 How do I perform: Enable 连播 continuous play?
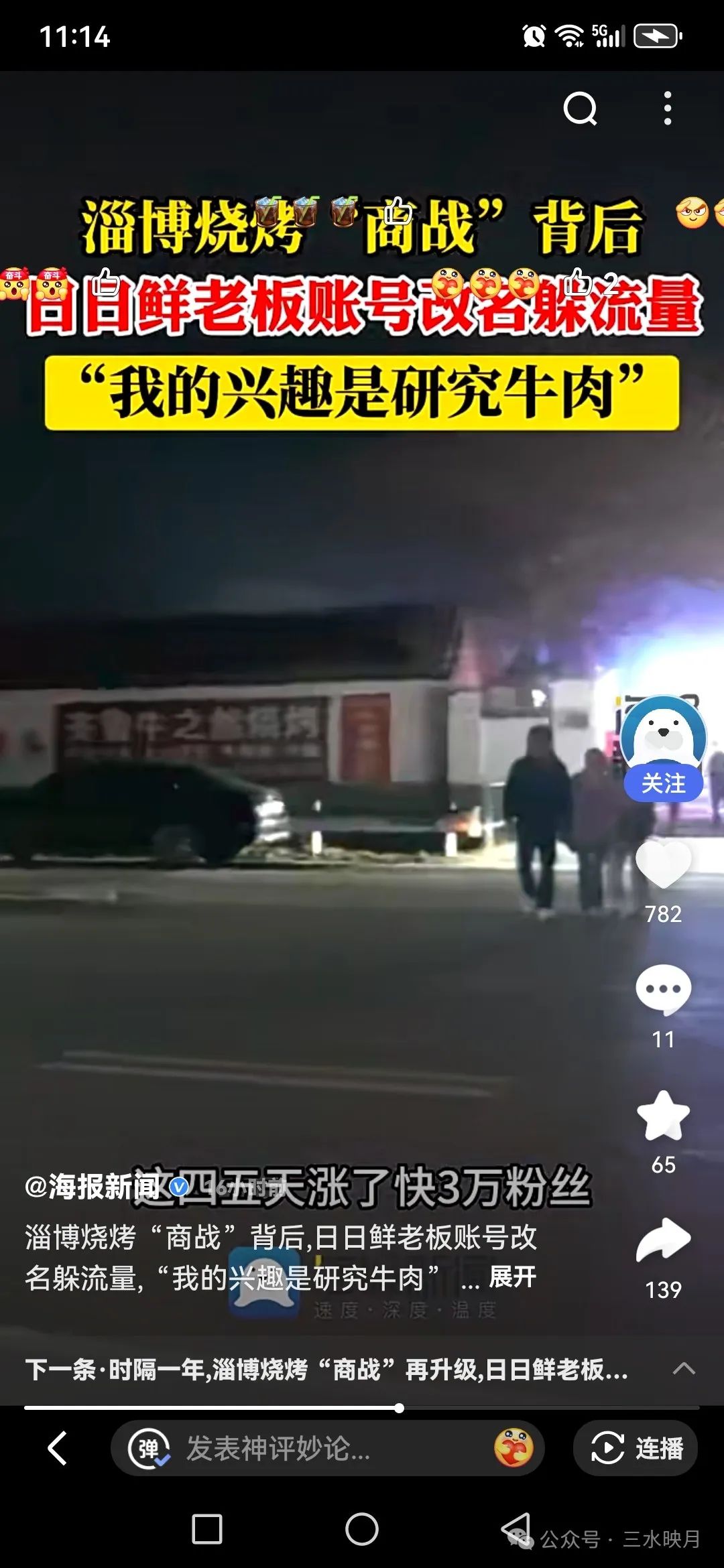tap(636, 1448)
